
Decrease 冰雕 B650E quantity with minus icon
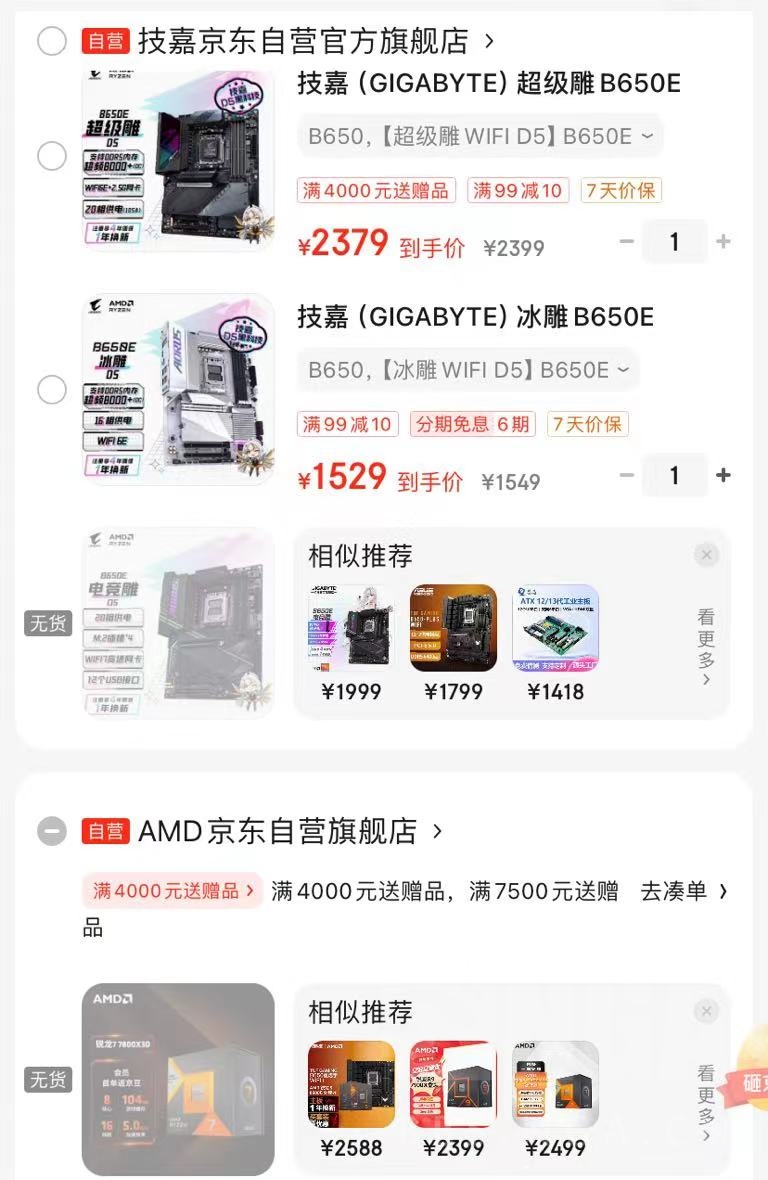tap(627, 475)
